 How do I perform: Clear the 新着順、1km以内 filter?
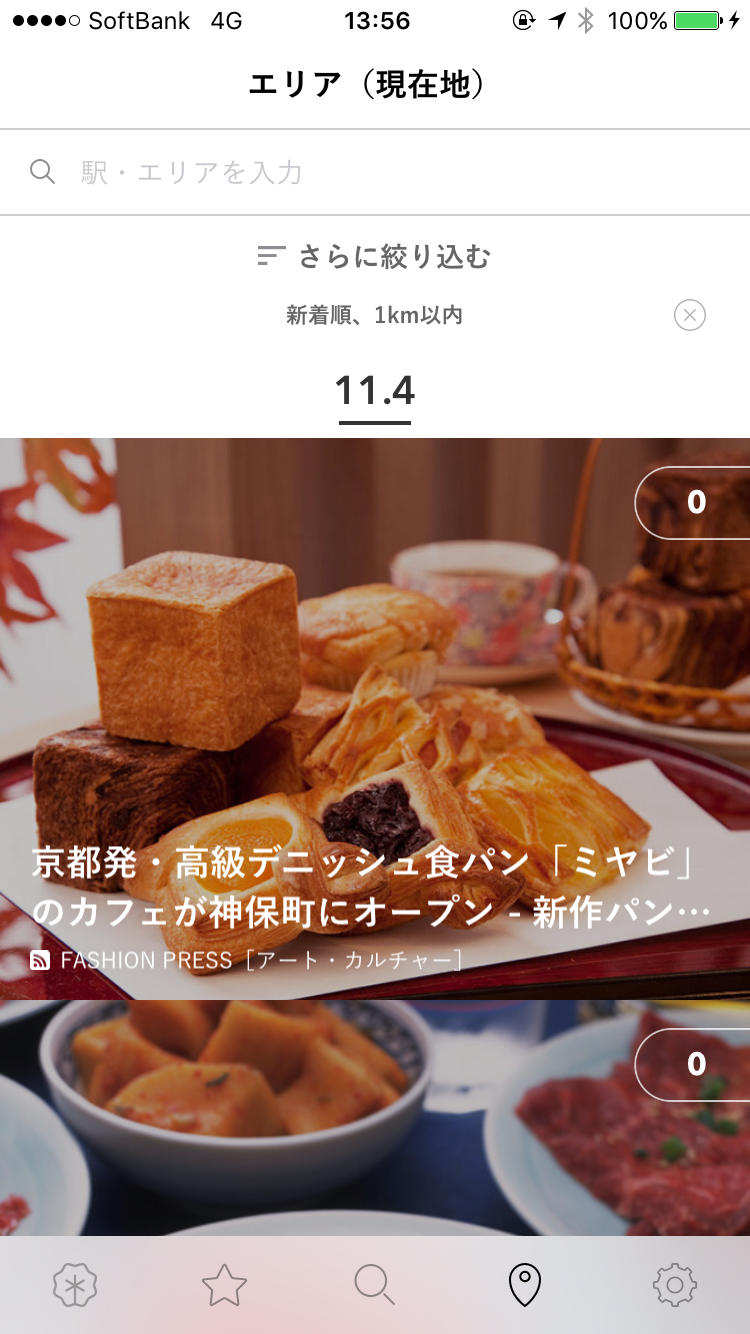tap(689, 316)
